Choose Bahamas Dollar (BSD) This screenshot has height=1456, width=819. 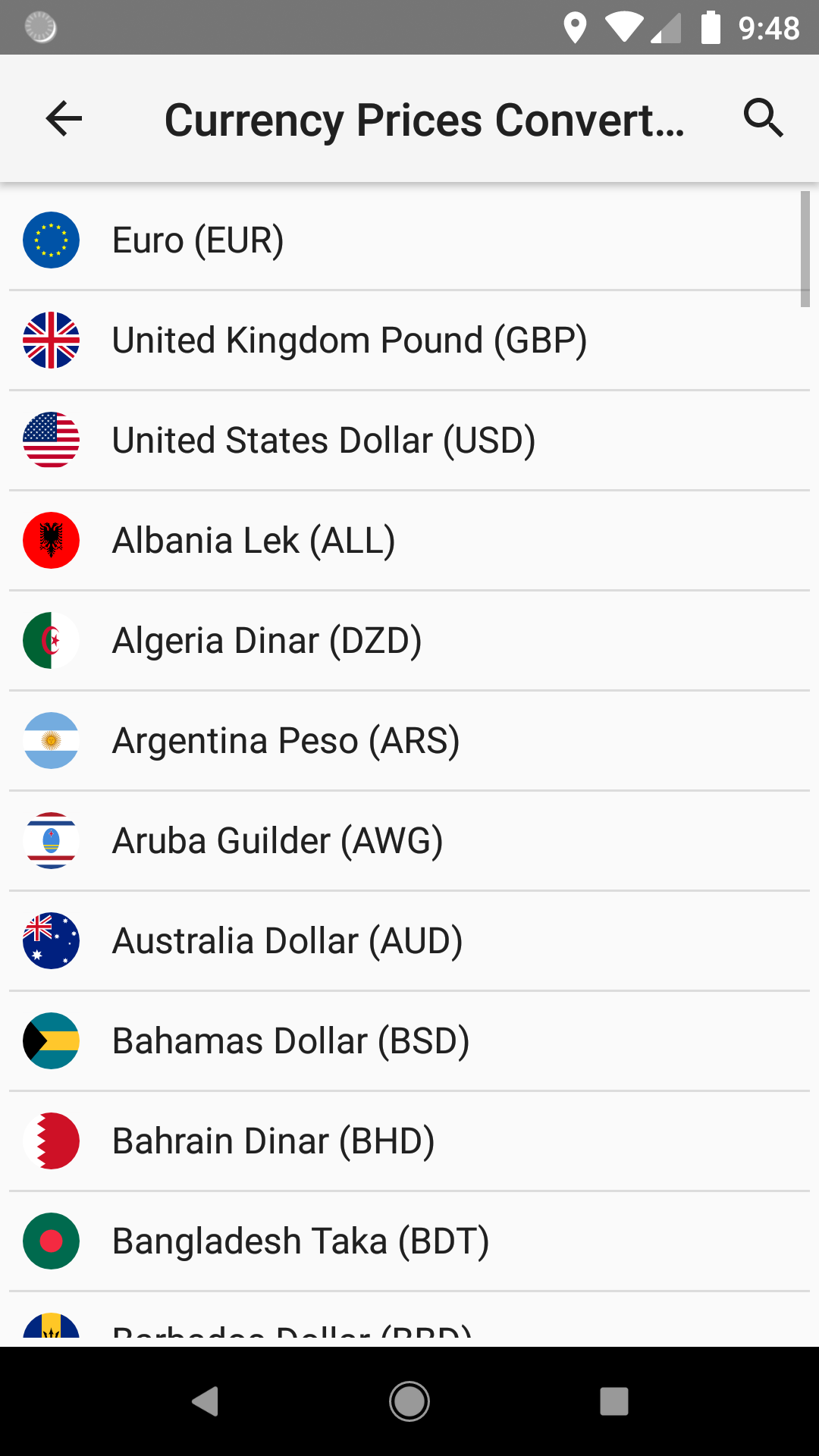(x=409, y=1040)
